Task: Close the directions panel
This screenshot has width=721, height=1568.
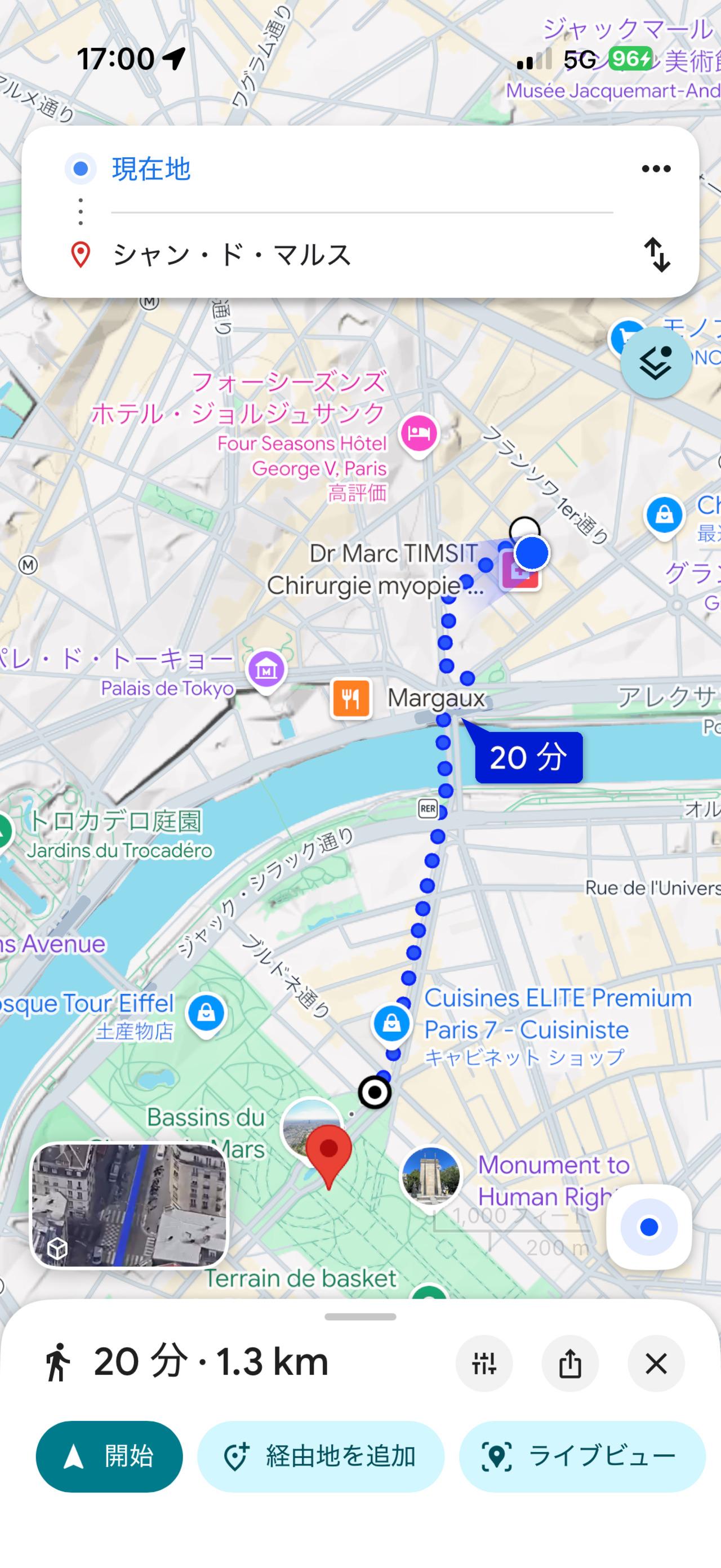Action: 656,1363
